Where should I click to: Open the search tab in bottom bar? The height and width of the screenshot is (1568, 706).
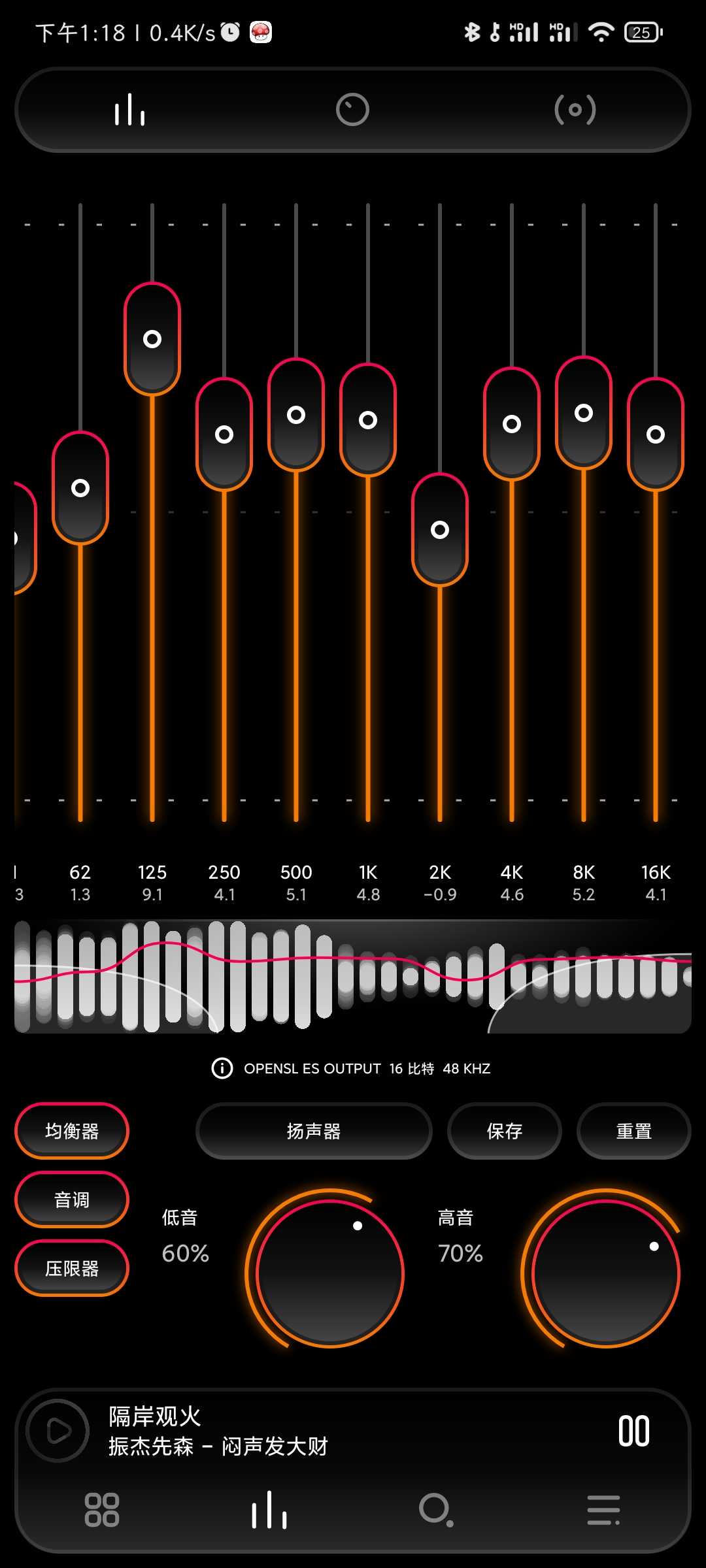pos(436,1510)
